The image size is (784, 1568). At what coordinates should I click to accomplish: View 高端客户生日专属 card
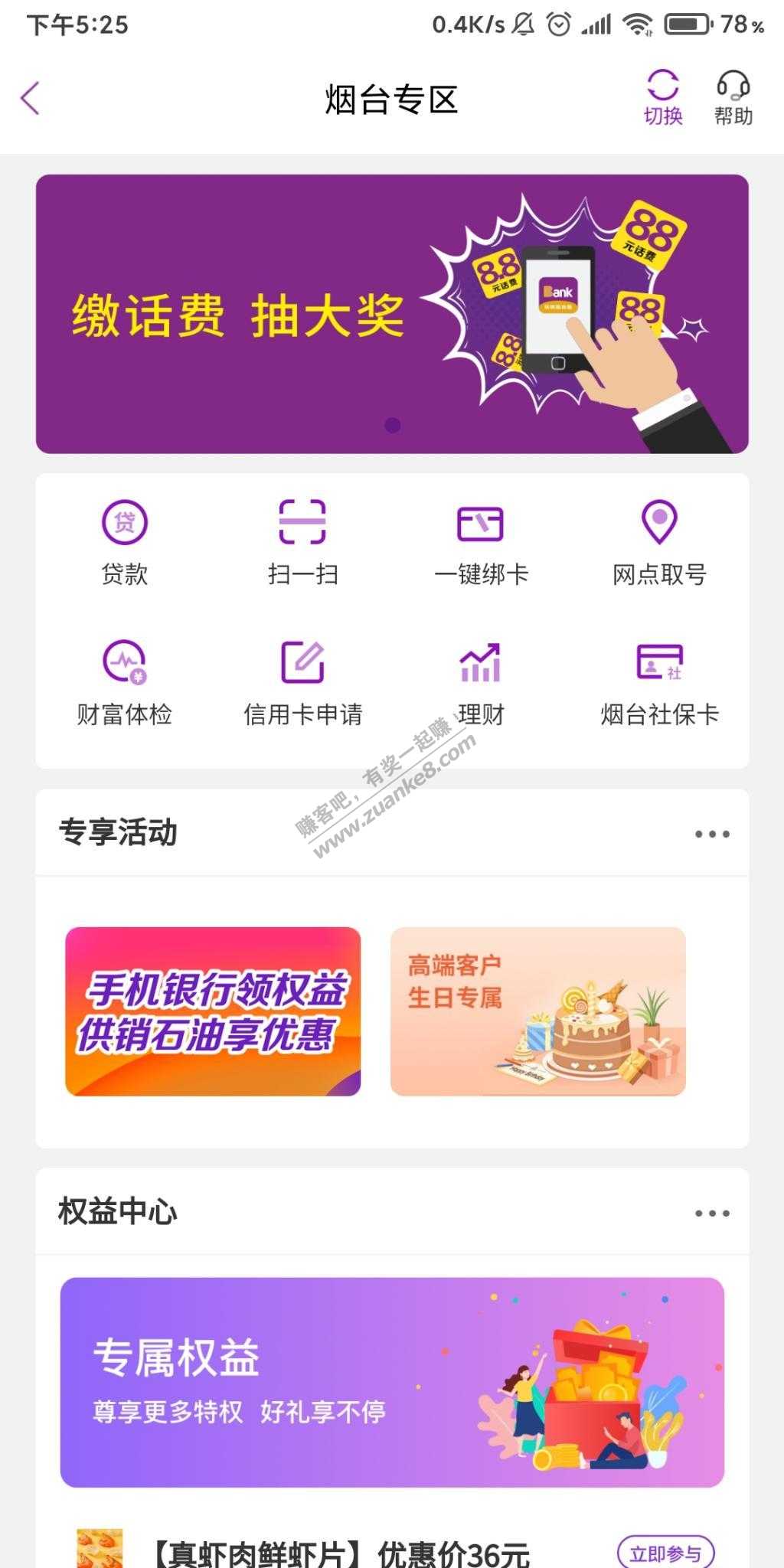tap(537, 1011)
